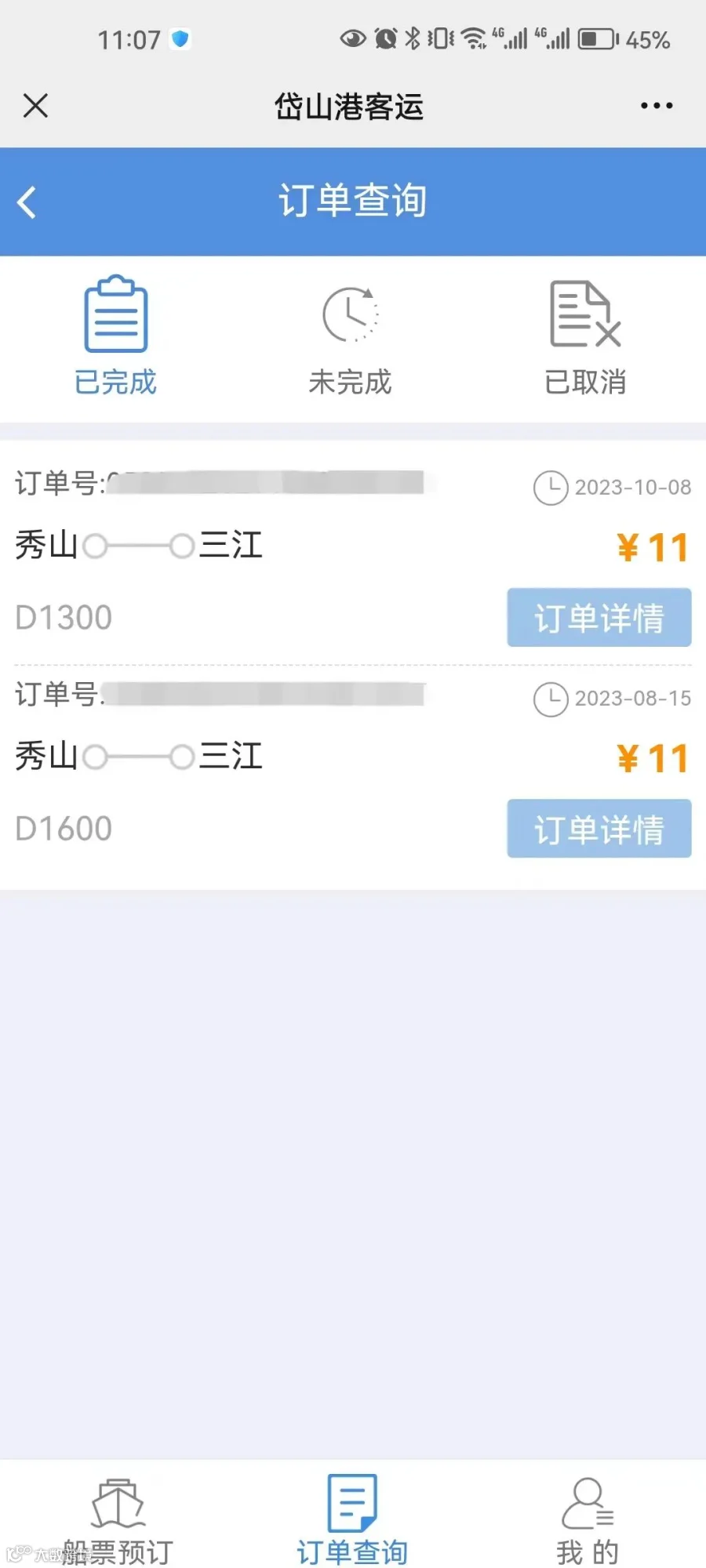The width and height of the screenshot is (706, 1568).
Task: Open the 船票预订 bottom tab
Action: point(118,1519)
